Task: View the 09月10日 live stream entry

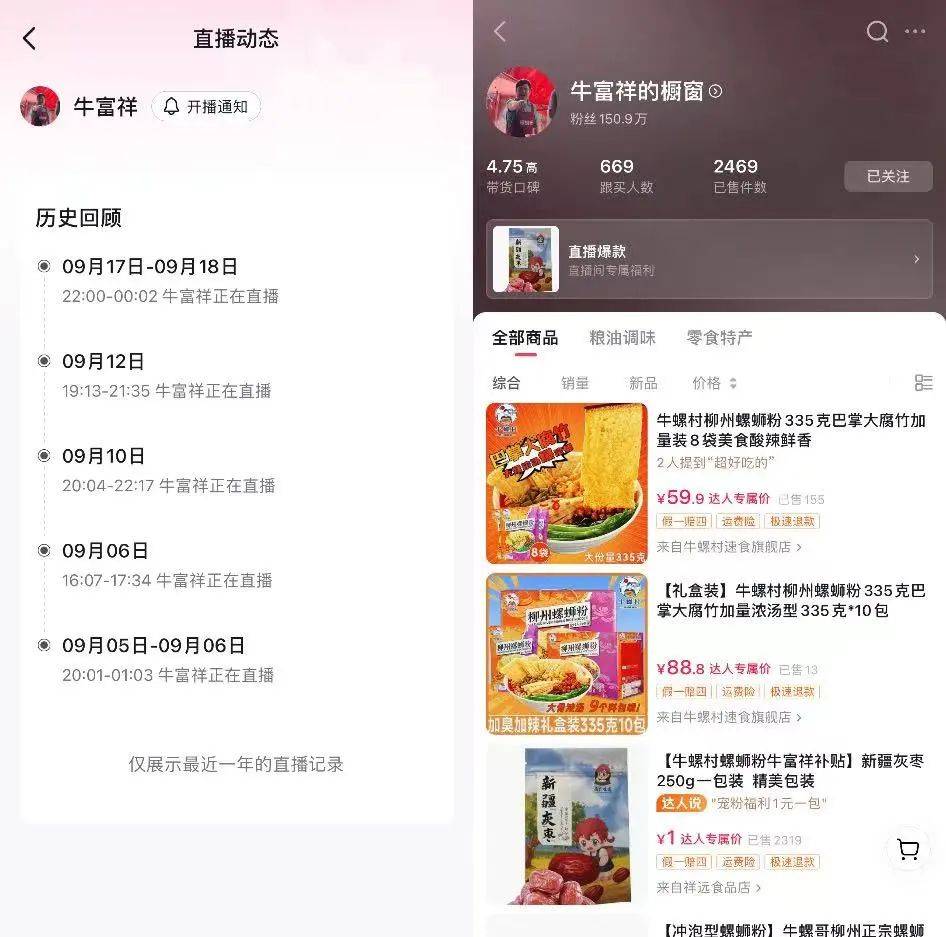Action: pyautogui.click(x=168, y=470)
